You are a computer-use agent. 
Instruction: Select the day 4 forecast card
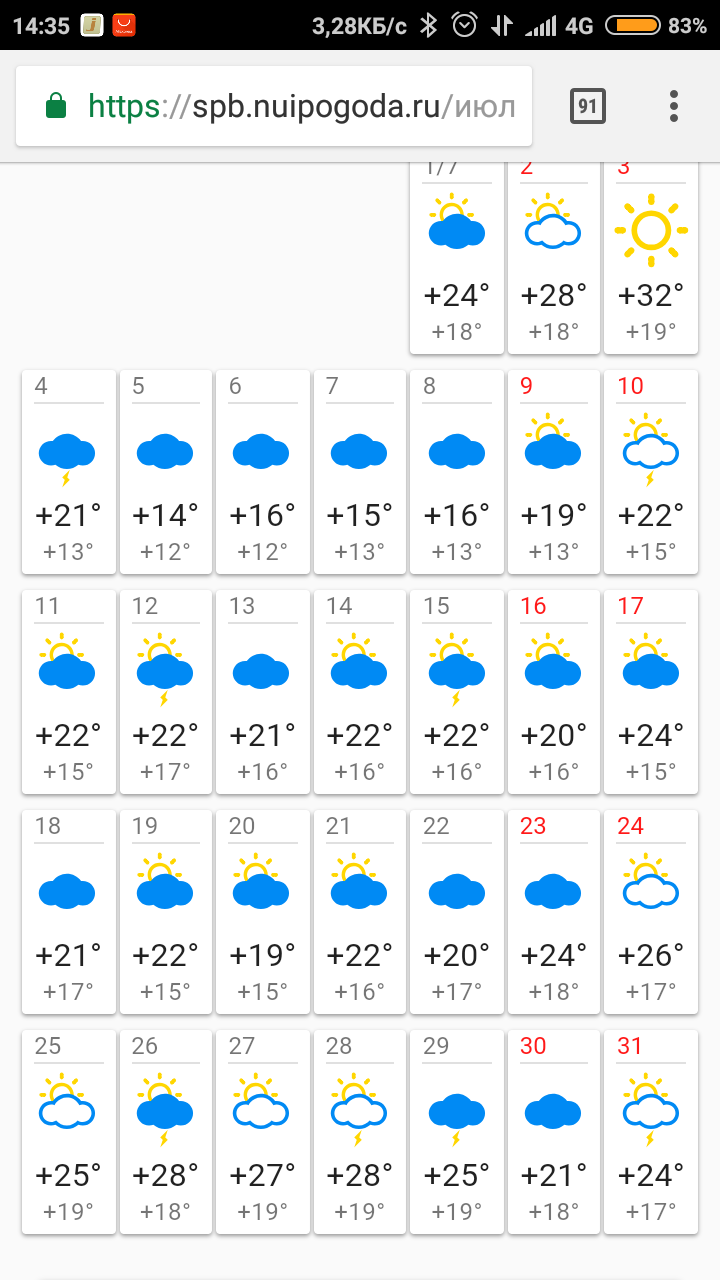pyautogui.click(x=68, y=472)
